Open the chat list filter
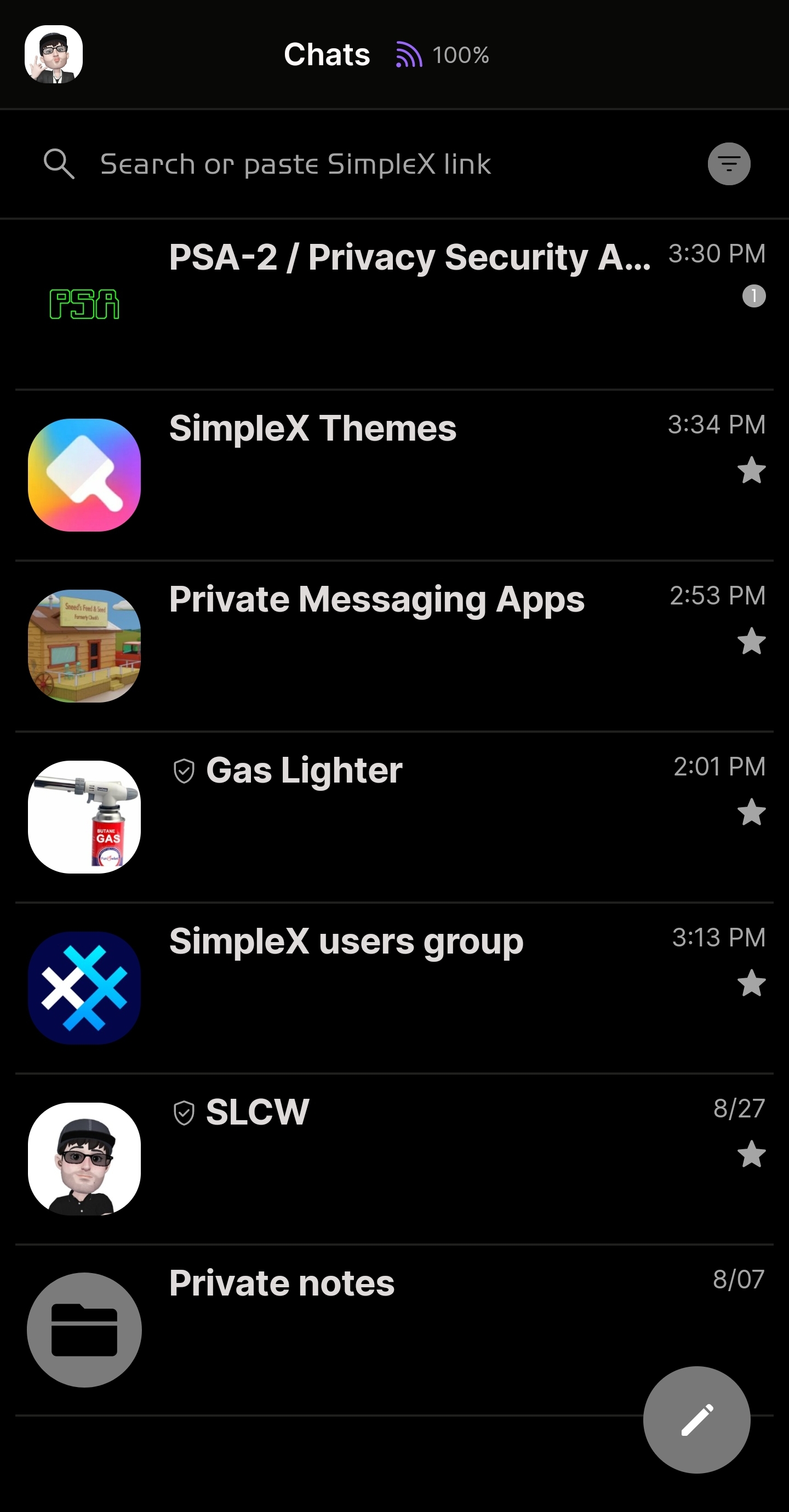The height and width of the screenshot is (1512, 789). (x=729, y=164)
